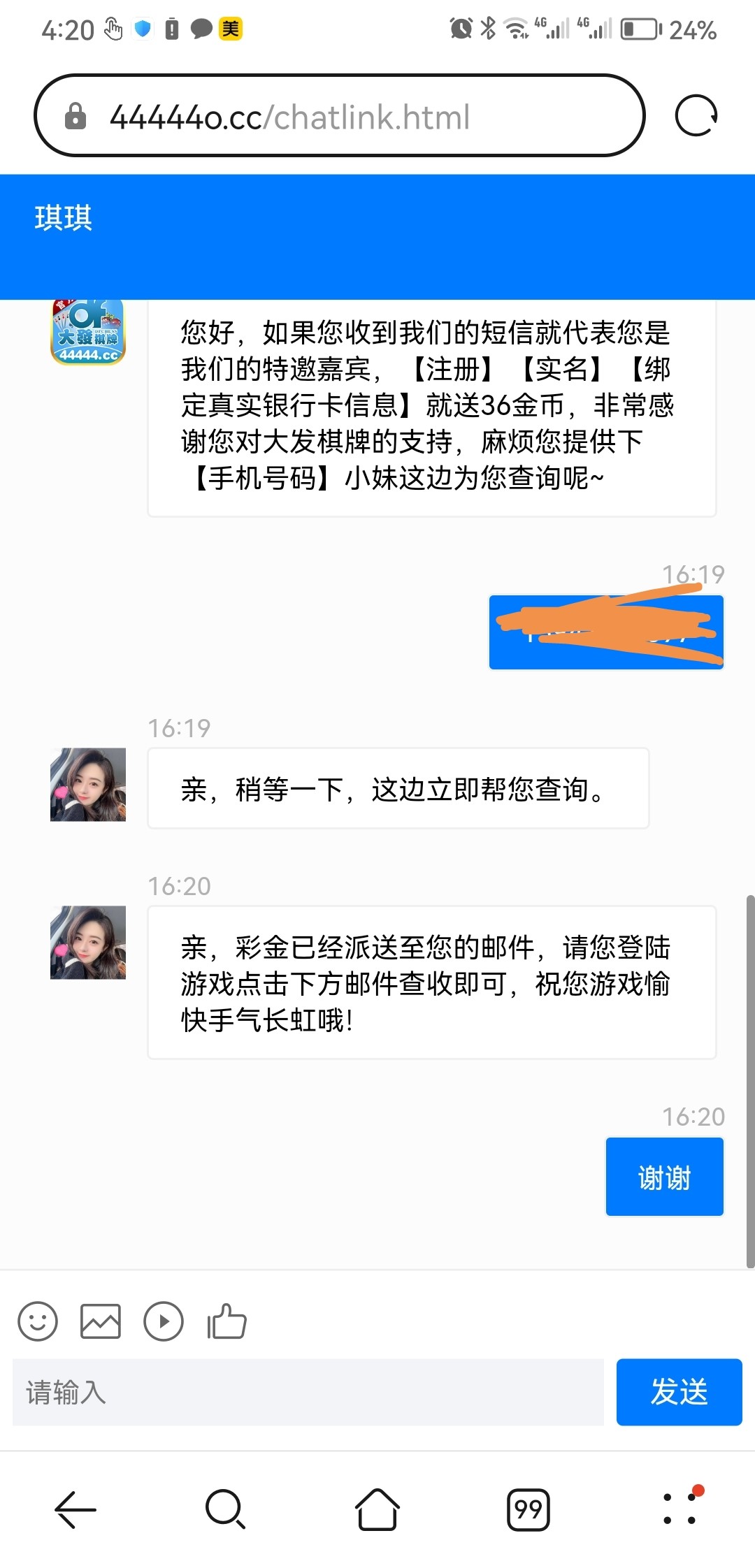The image size is (755, 1568).
Task: Open the emoji picker icon
Action: [38, 1321]
